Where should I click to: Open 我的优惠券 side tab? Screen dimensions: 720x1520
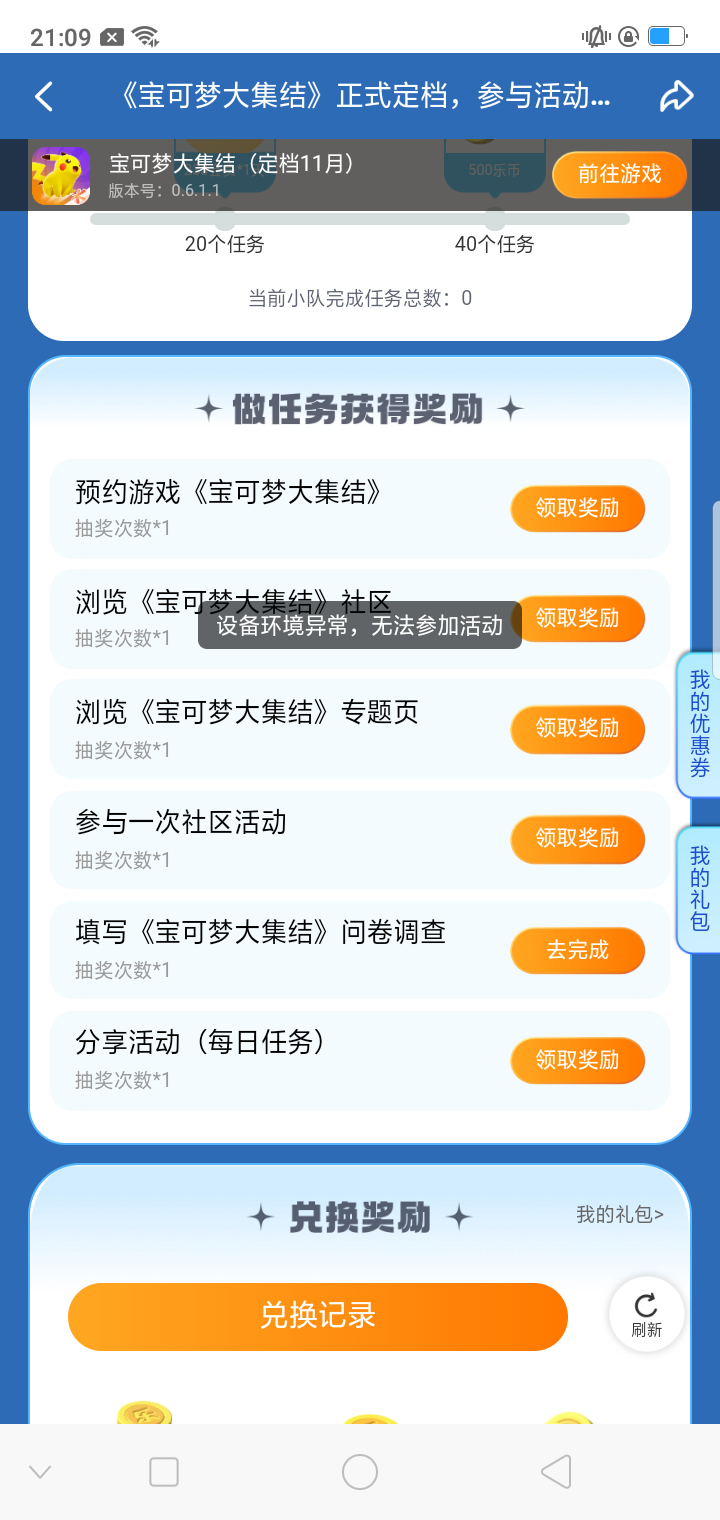699,724
